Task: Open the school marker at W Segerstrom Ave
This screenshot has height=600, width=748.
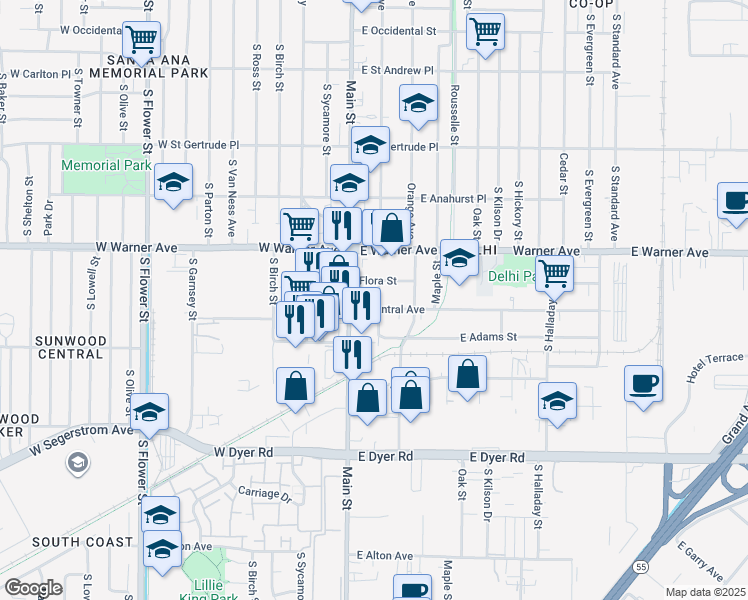Action: coord(149,412)
